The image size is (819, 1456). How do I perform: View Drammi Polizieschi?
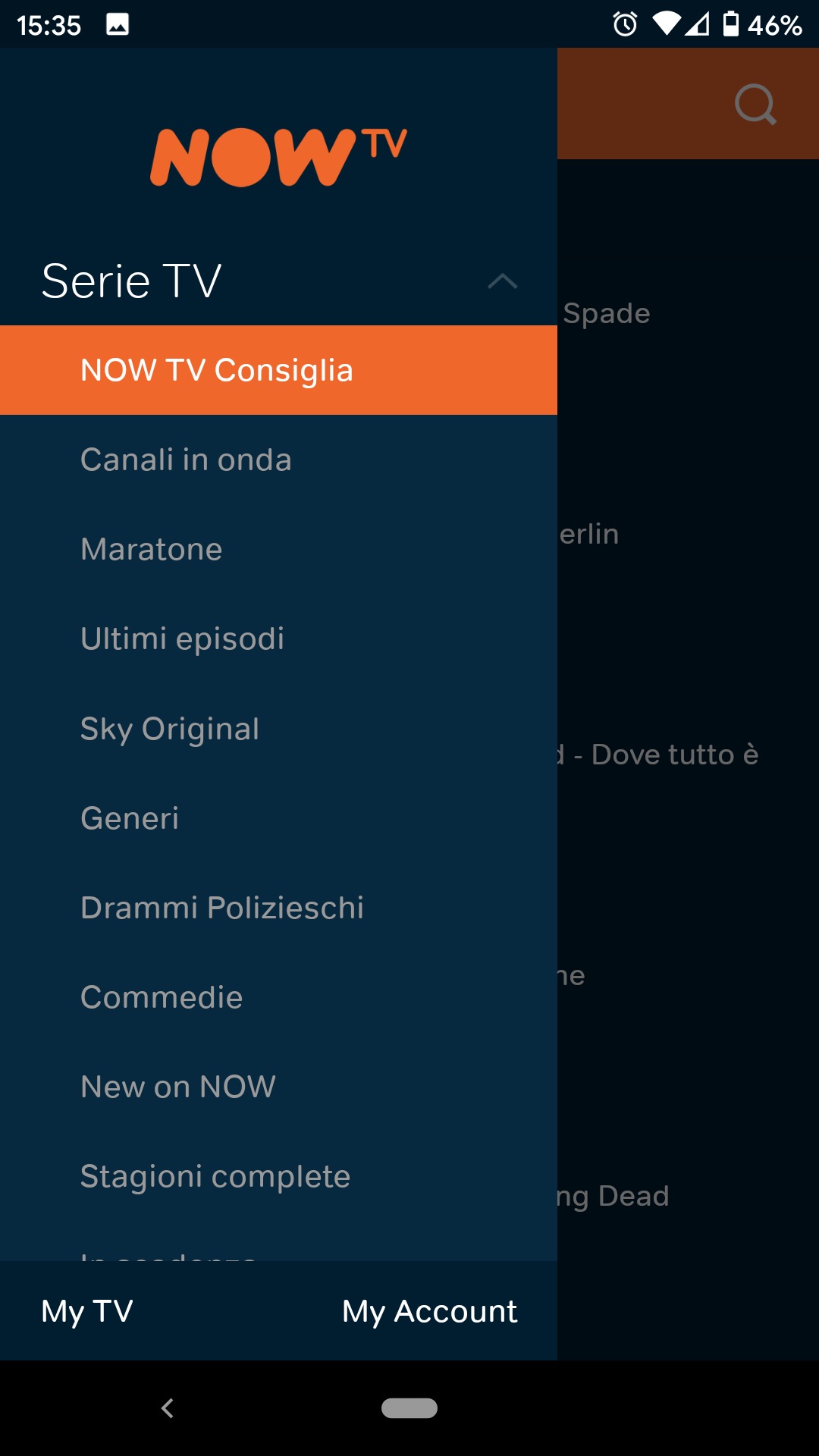pos(222,908)
